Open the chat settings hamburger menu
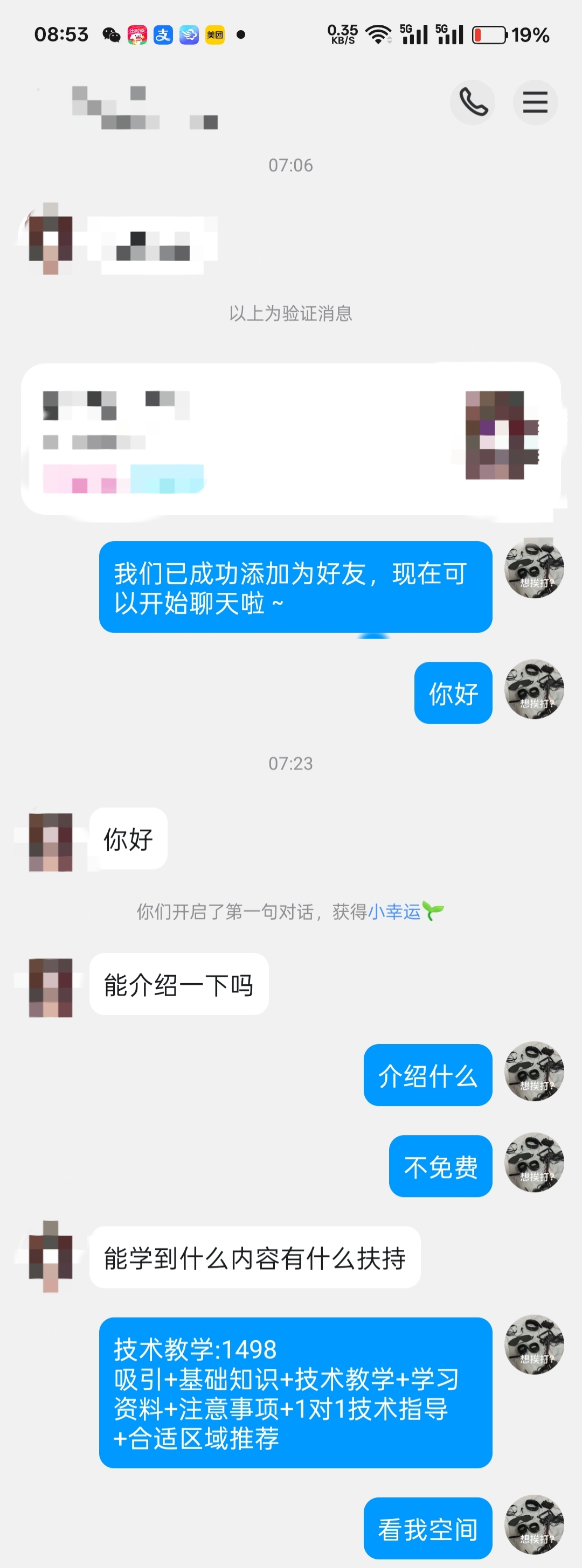This screenshot has height=1568, width=582. (x=535, y=102)
